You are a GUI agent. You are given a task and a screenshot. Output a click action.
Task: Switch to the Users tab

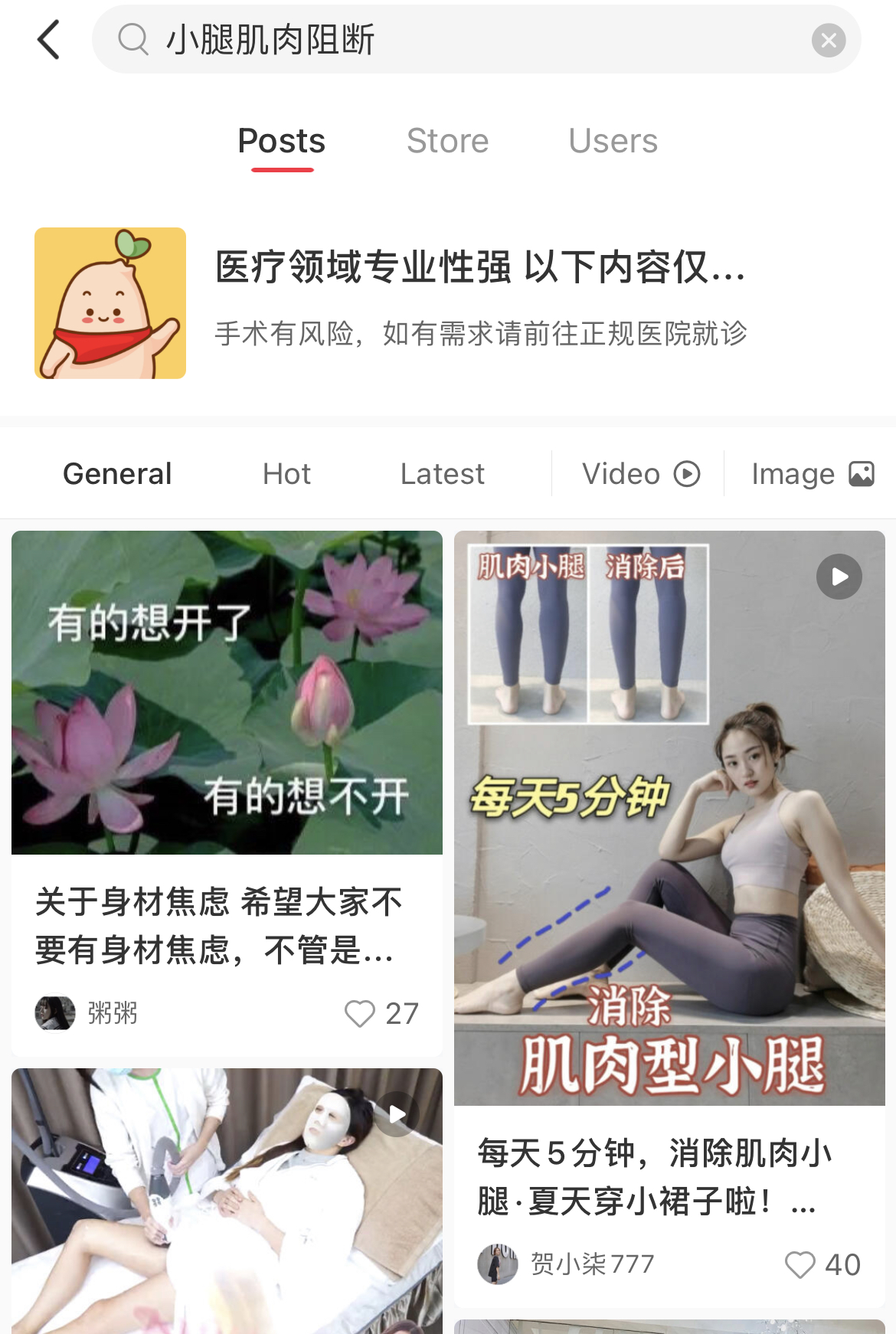(613, 142)
